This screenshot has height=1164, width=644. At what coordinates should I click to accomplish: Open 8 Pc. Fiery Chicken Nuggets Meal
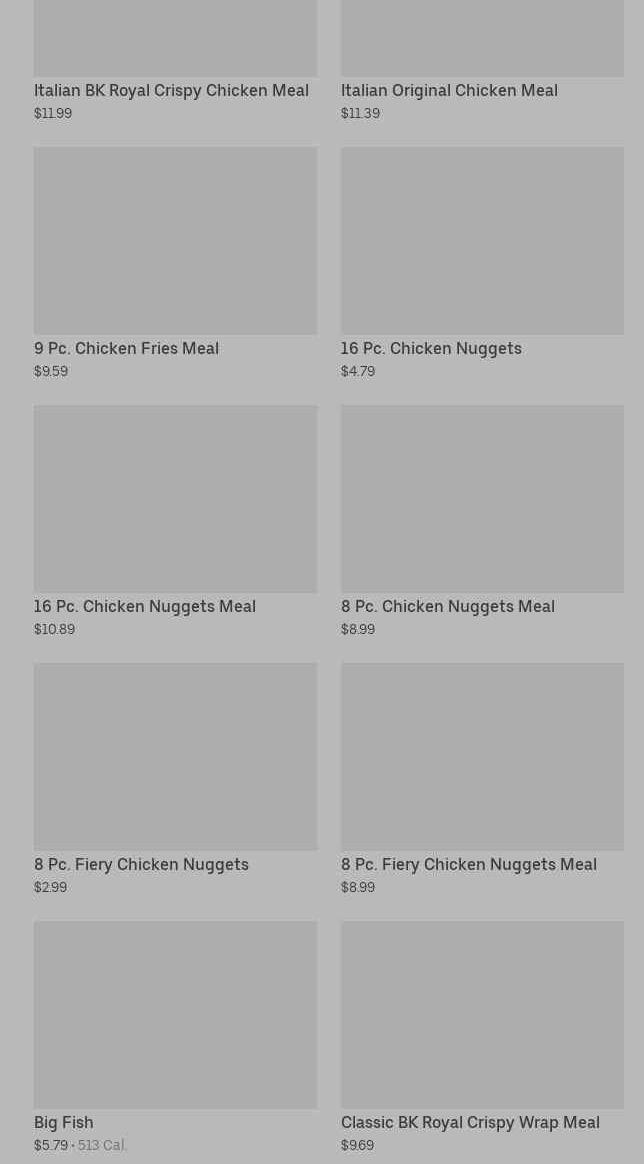coord(482,779)
